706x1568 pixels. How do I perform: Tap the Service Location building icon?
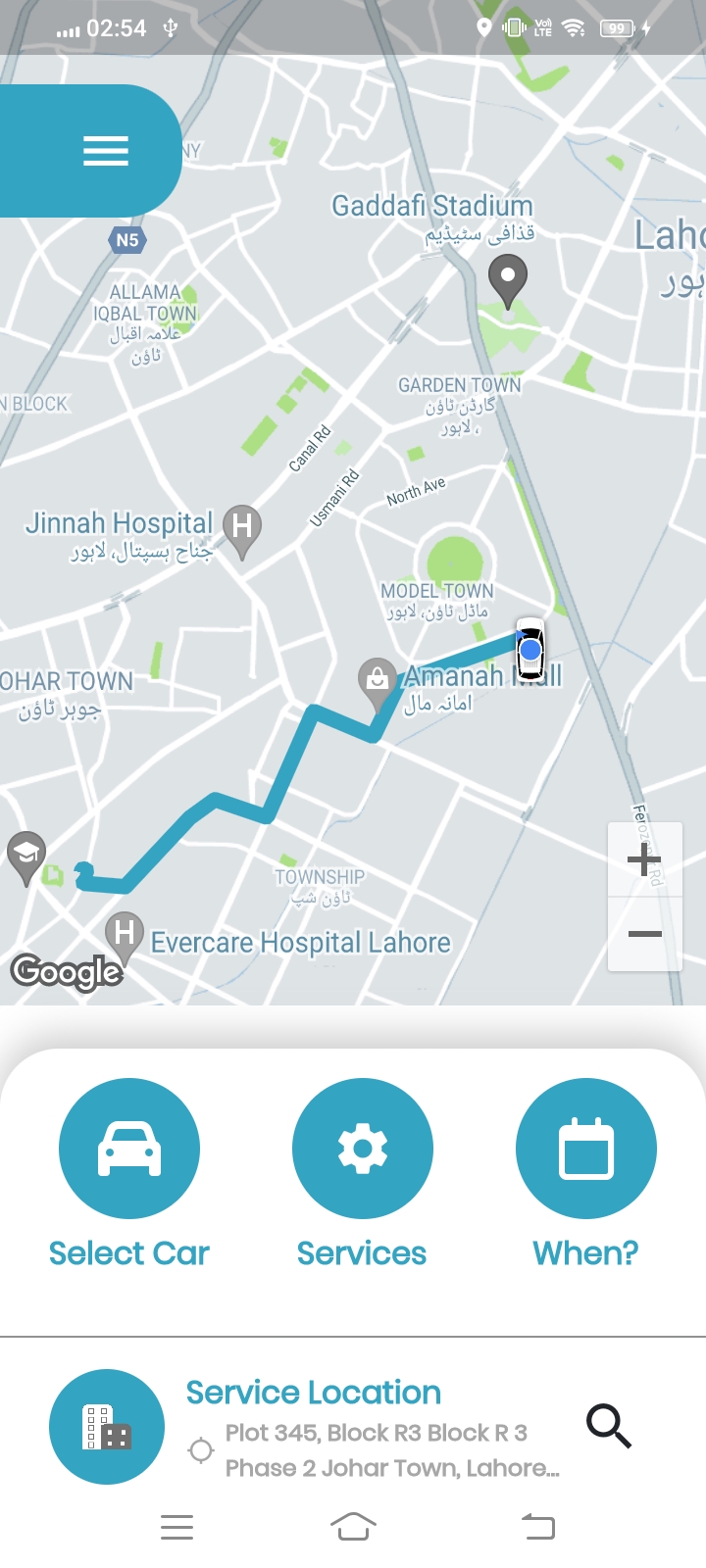106,1427
